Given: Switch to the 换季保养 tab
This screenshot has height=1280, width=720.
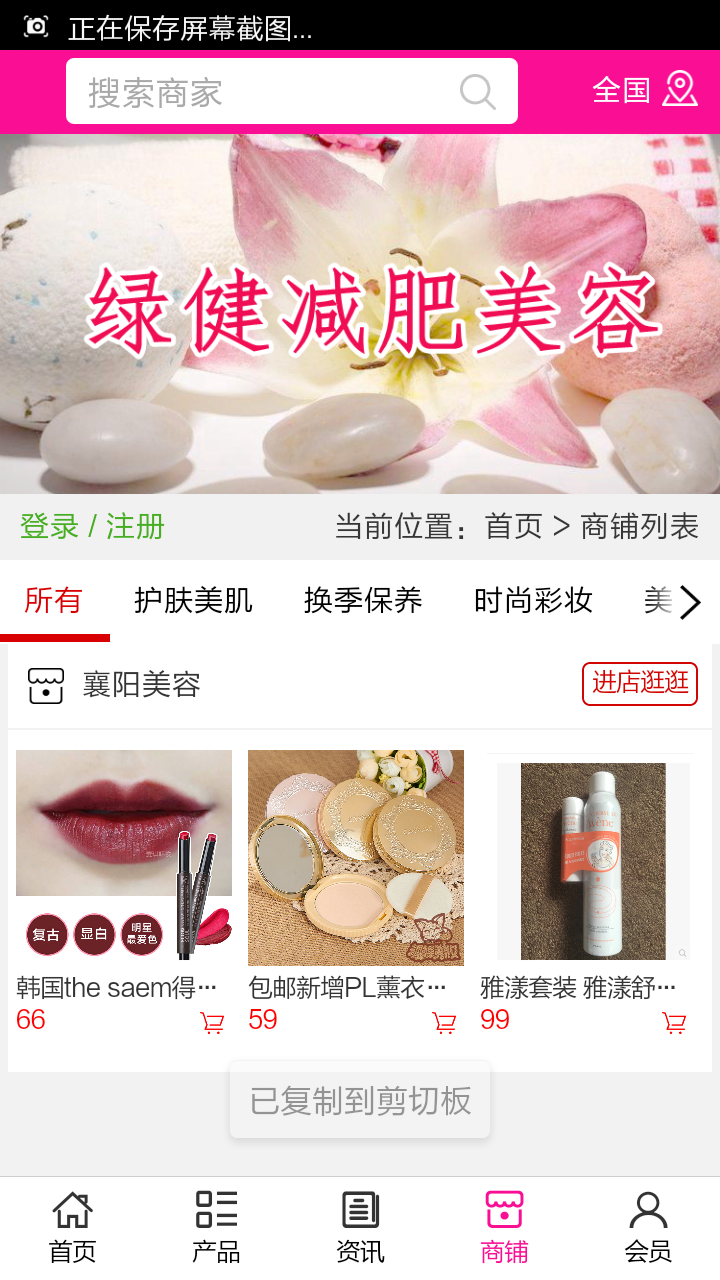Looking at the screenshot, I should pos(363,600).
